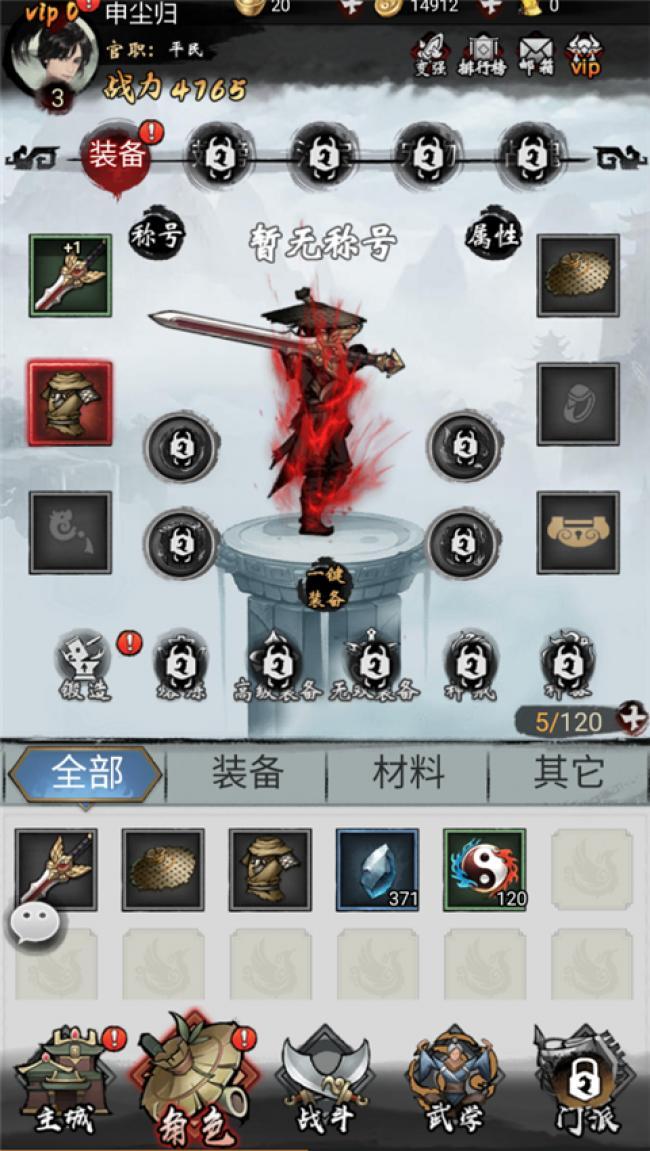Open the 锻造 forging feature

[84, 667]
